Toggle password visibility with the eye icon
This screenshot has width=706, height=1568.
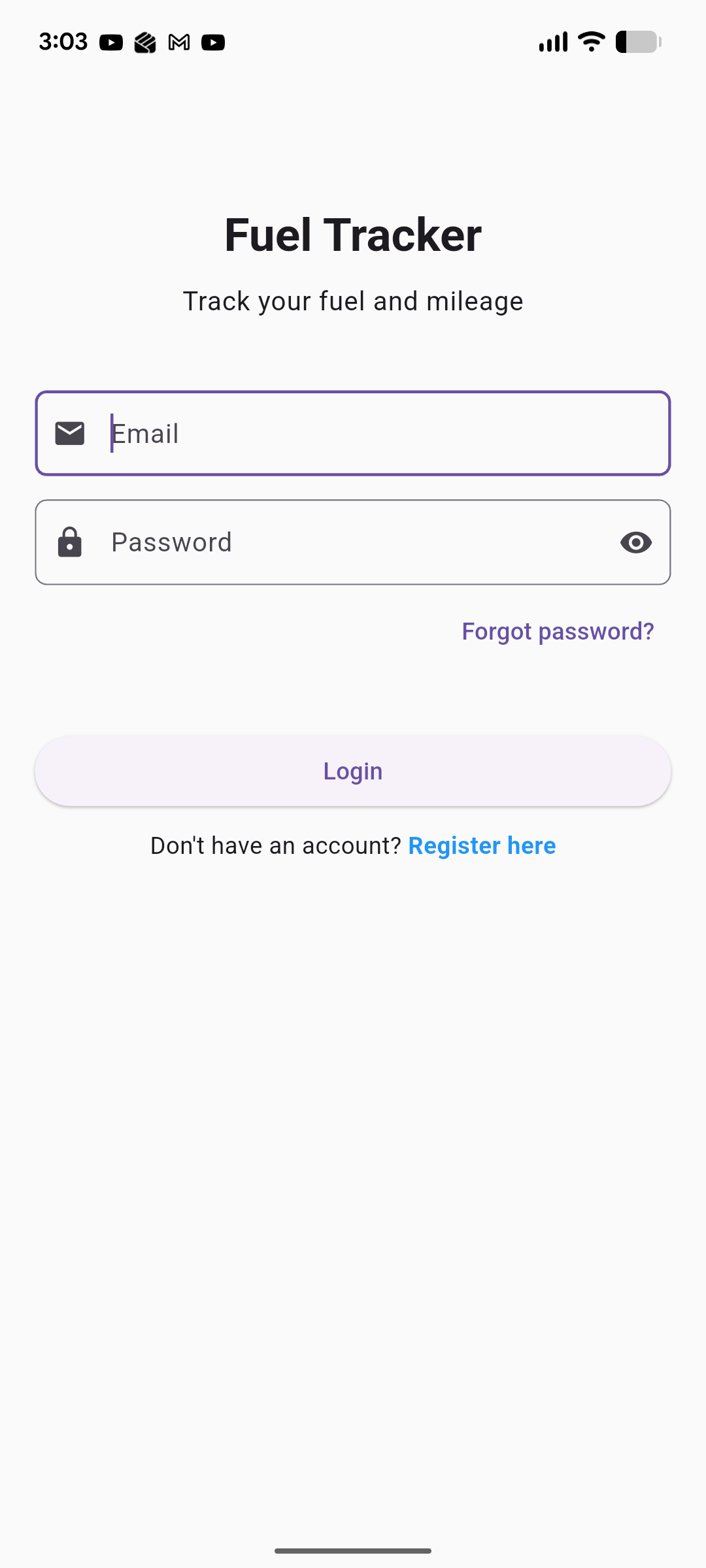click(x=636, y=542)
